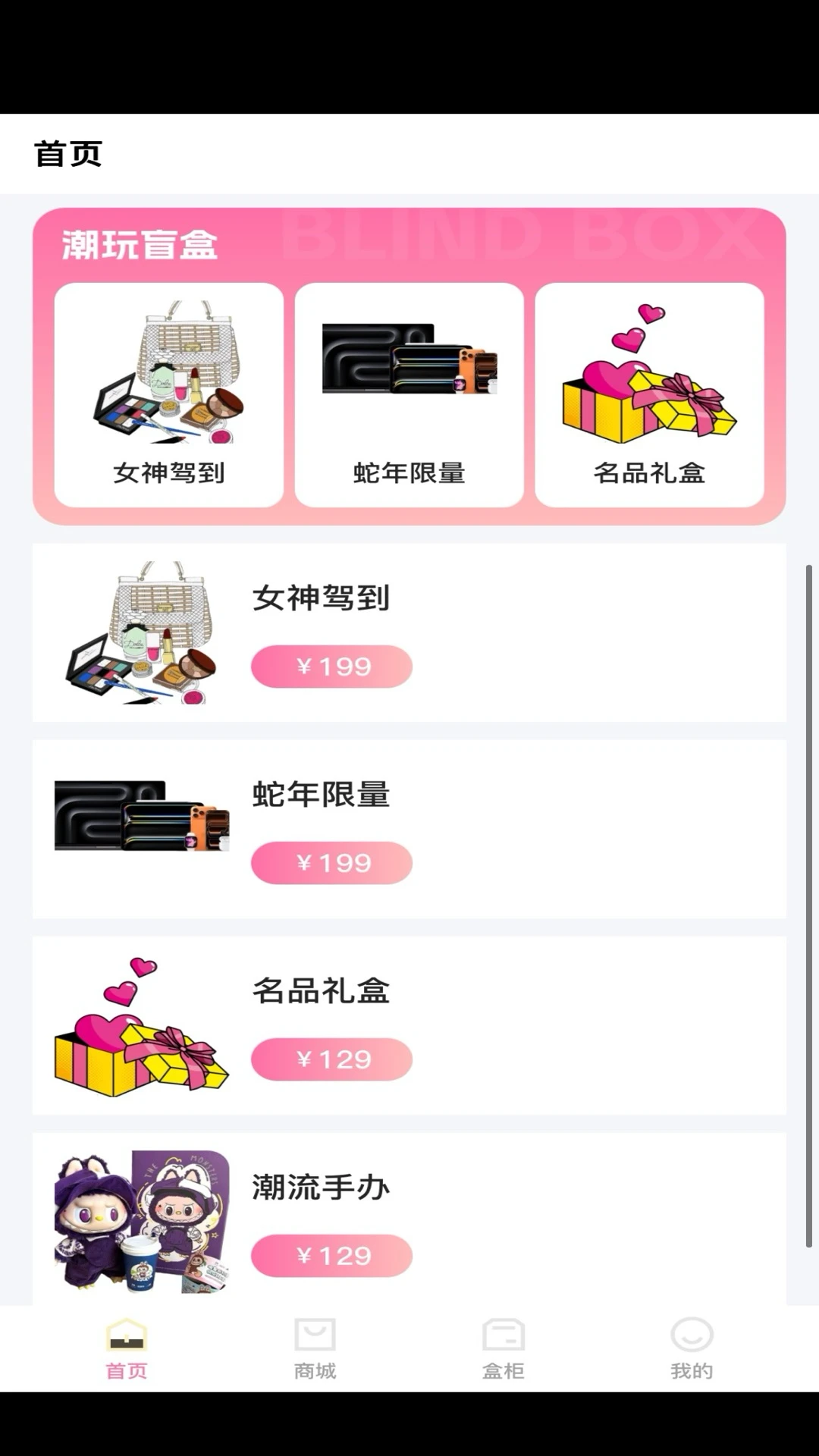View the 女神驾到 ¥199 list row
Image resolution: width=819 pixels, height=1456 pixels.
click(x=409, y=632)
